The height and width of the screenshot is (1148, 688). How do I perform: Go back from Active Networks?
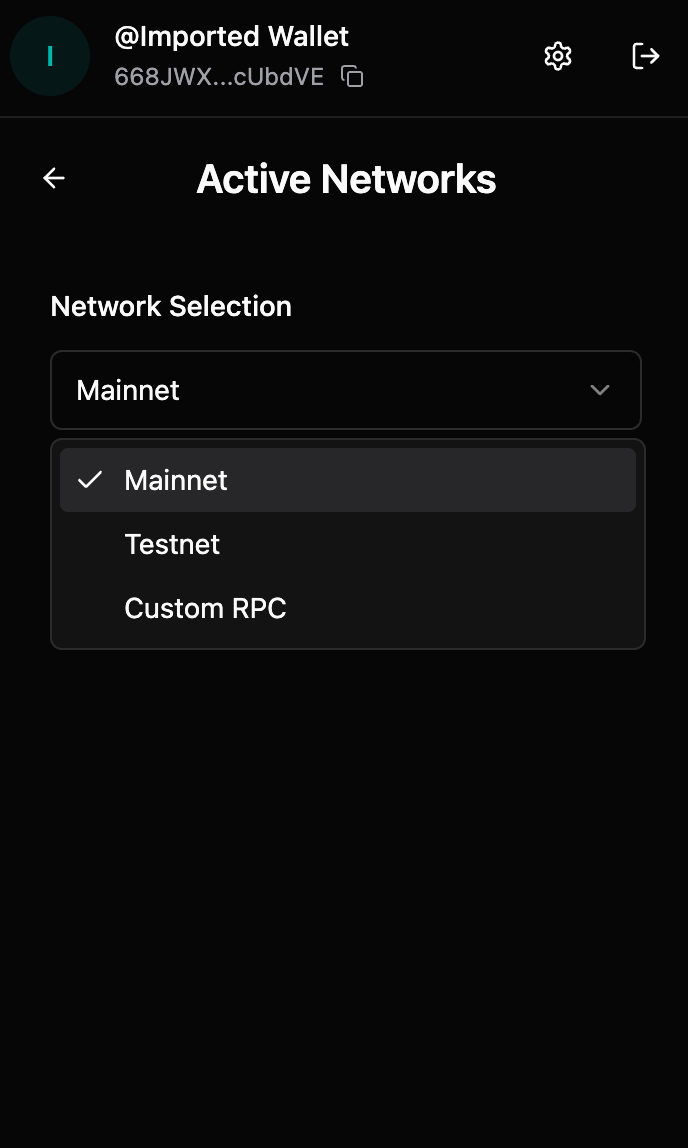pyautogui.click(x=54, y=178)
